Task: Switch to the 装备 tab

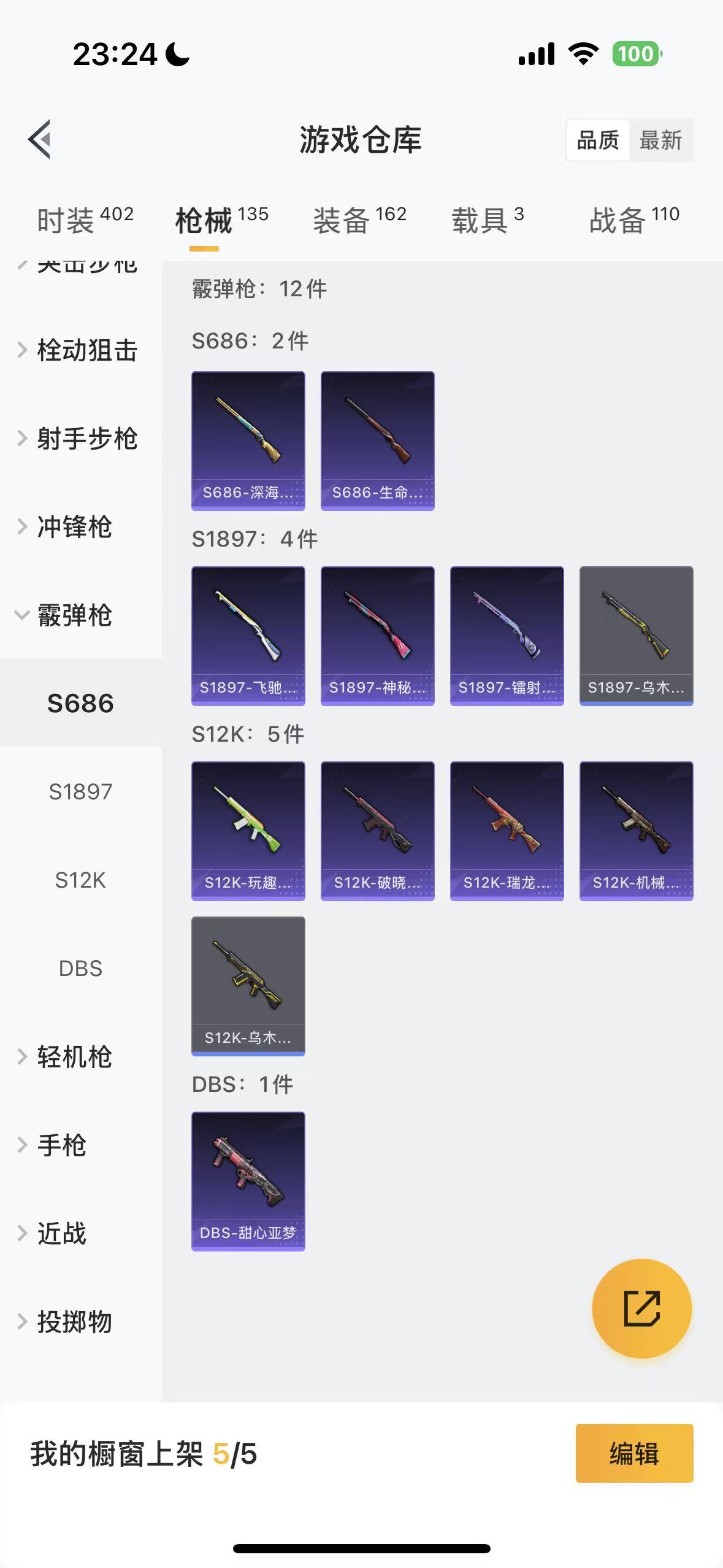Action: click(359, 220)
